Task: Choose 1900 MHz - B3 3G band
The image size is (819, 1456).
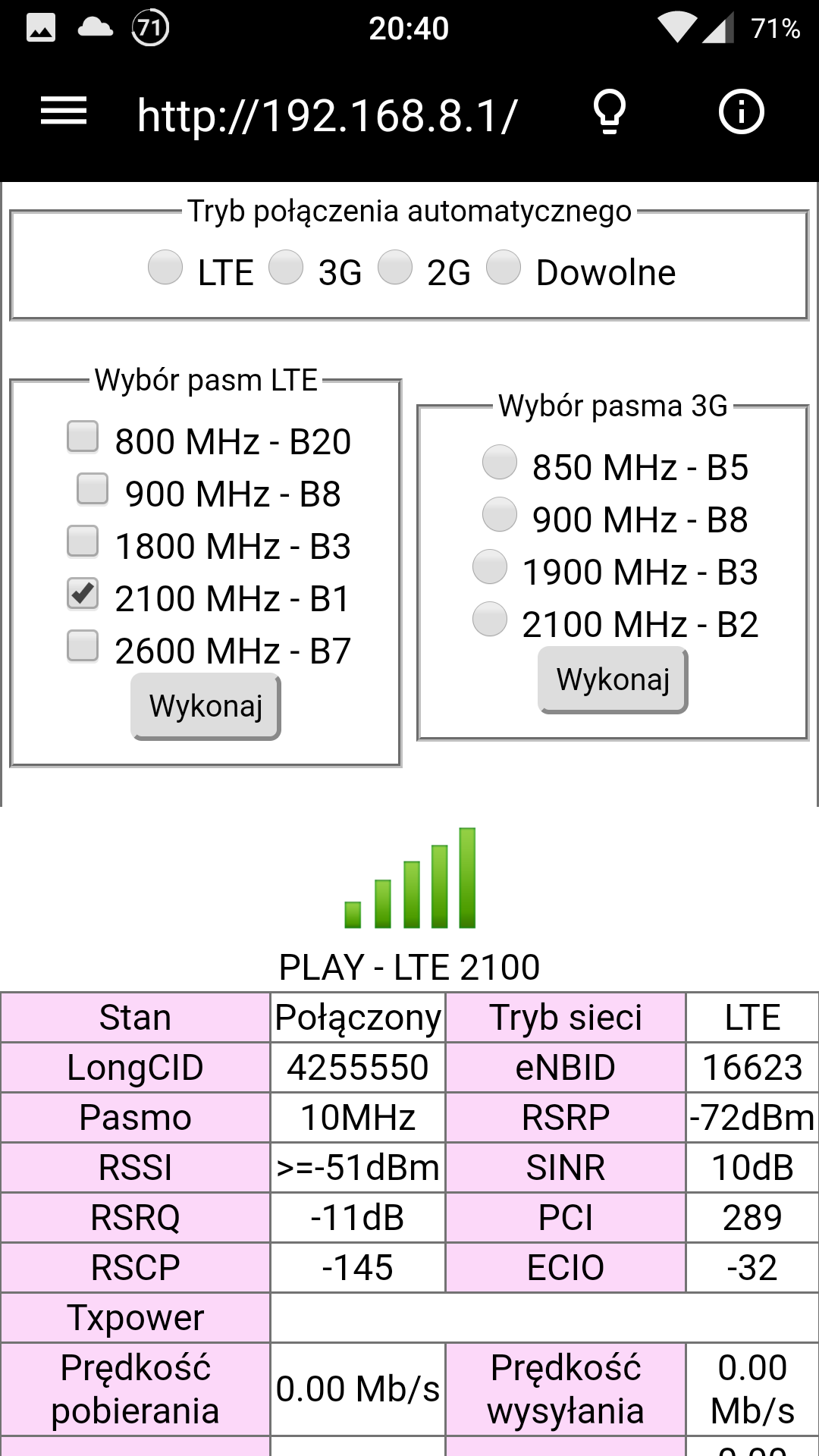Action: 490,567
